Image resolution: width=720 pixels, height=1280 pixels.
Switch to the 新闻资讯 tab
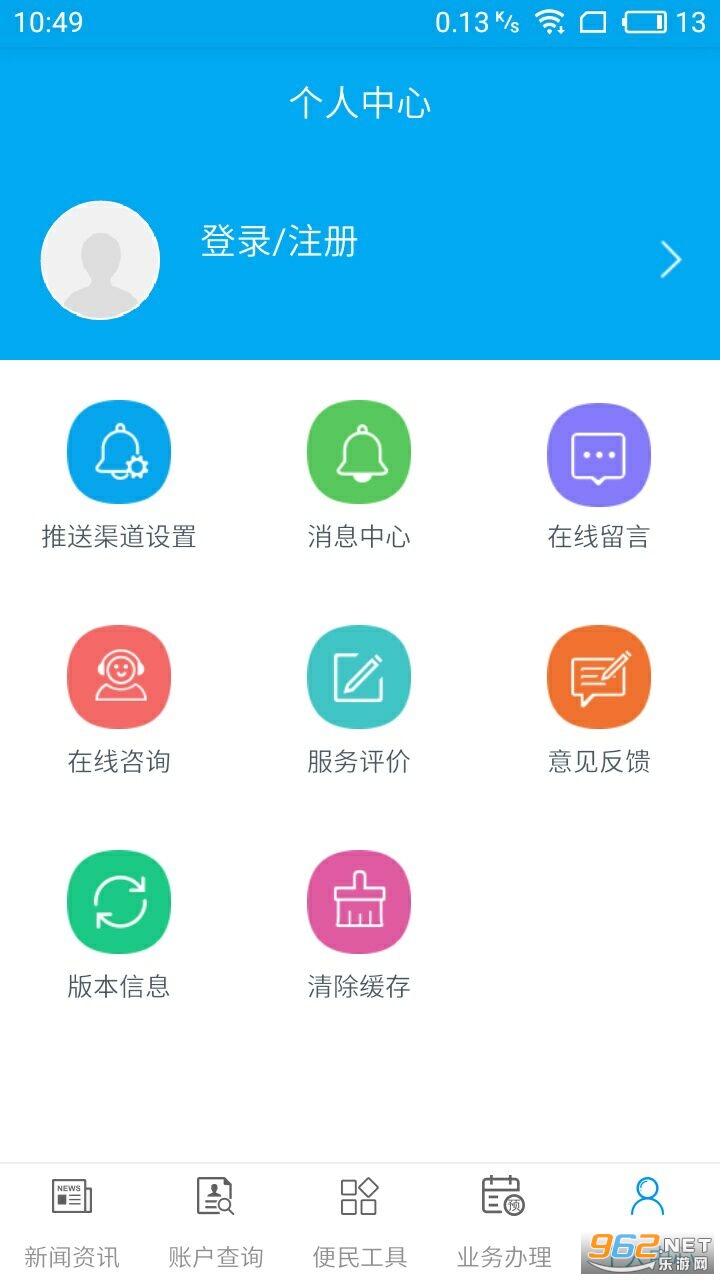click(72, 1220)
